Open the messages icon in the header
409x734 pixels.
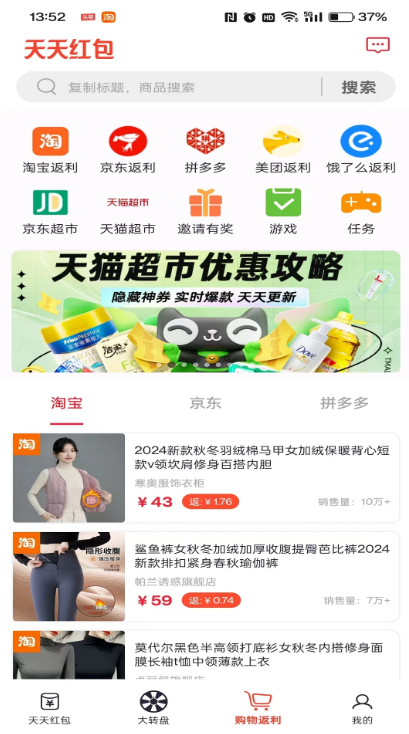coord(378,45)
